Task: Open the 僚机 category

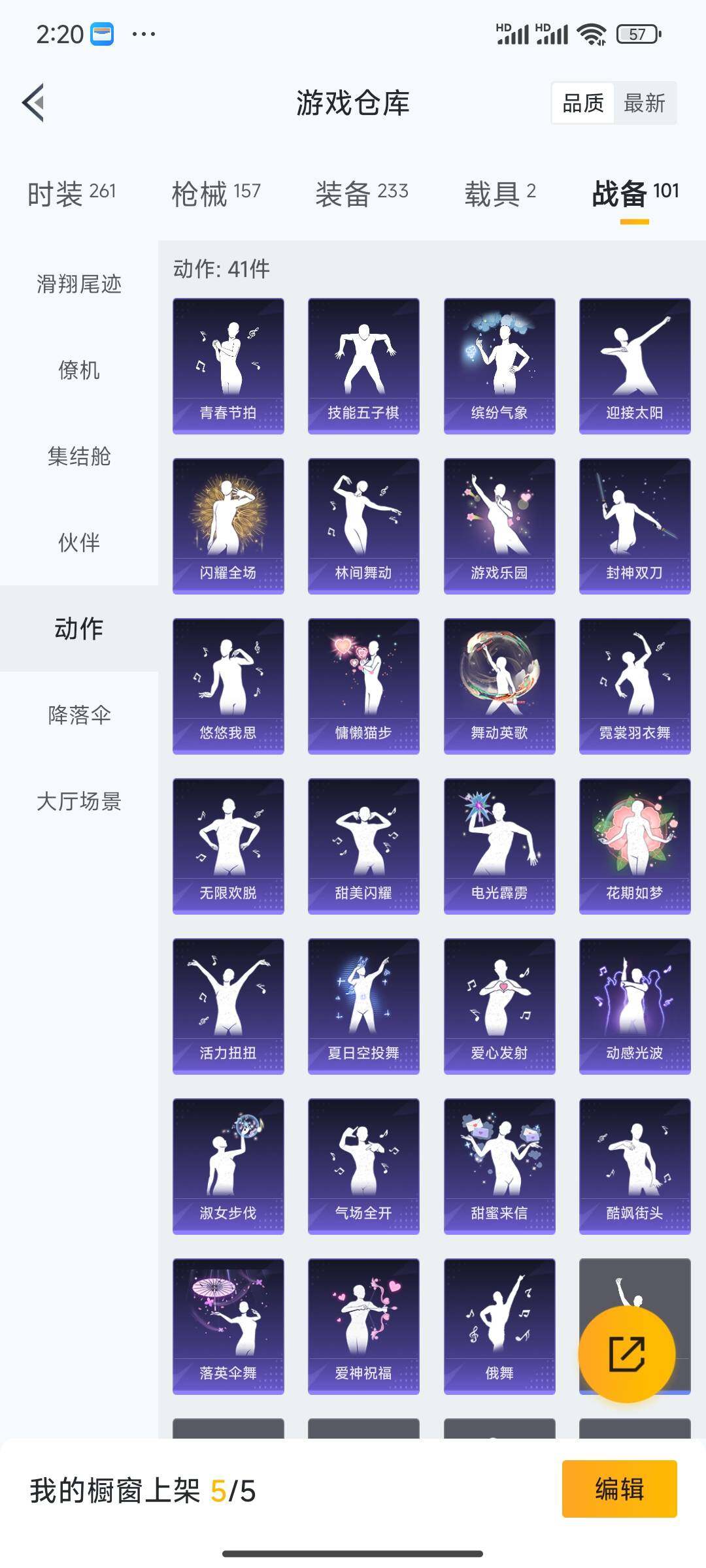Action: (78, 371)
